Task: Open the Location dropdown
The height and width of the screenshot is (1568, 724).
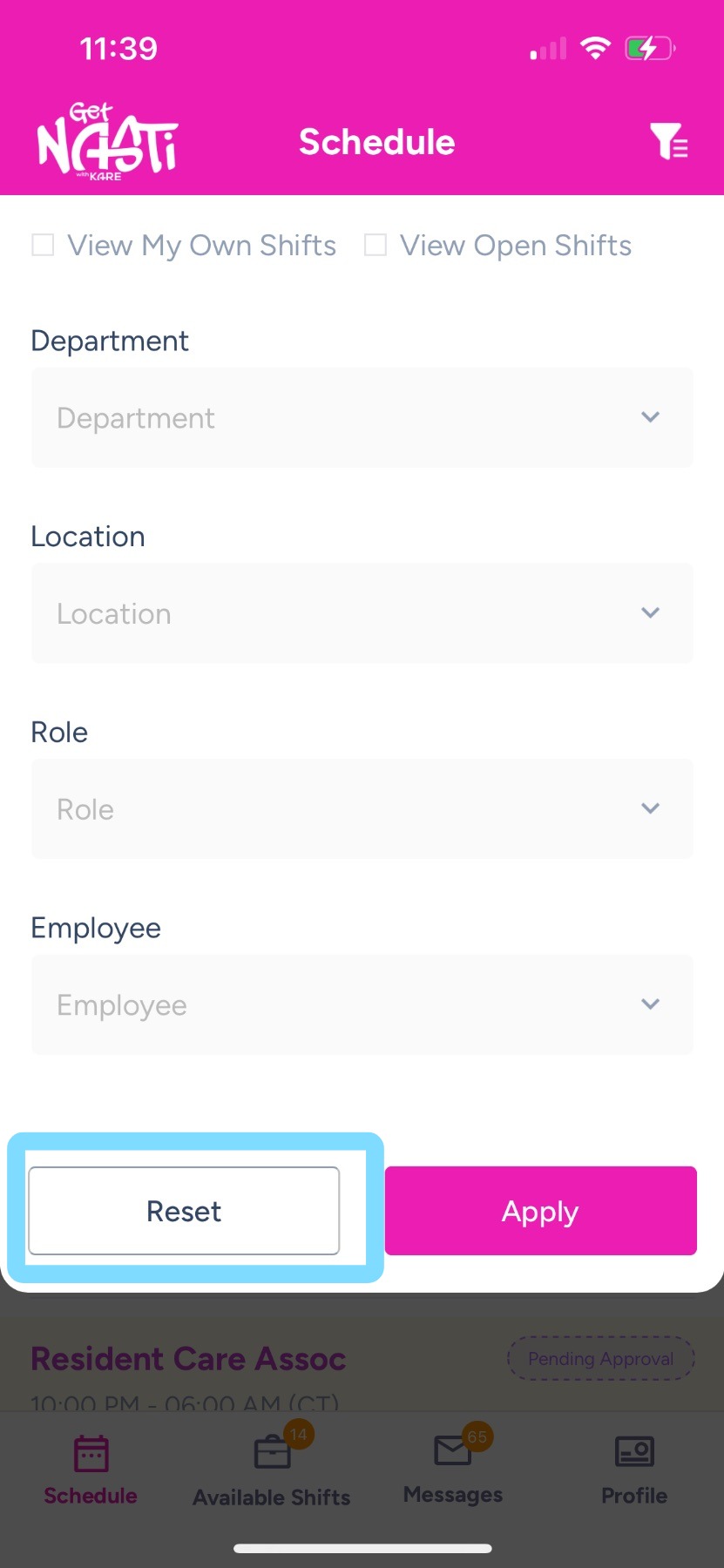Action: coord(362,613)
